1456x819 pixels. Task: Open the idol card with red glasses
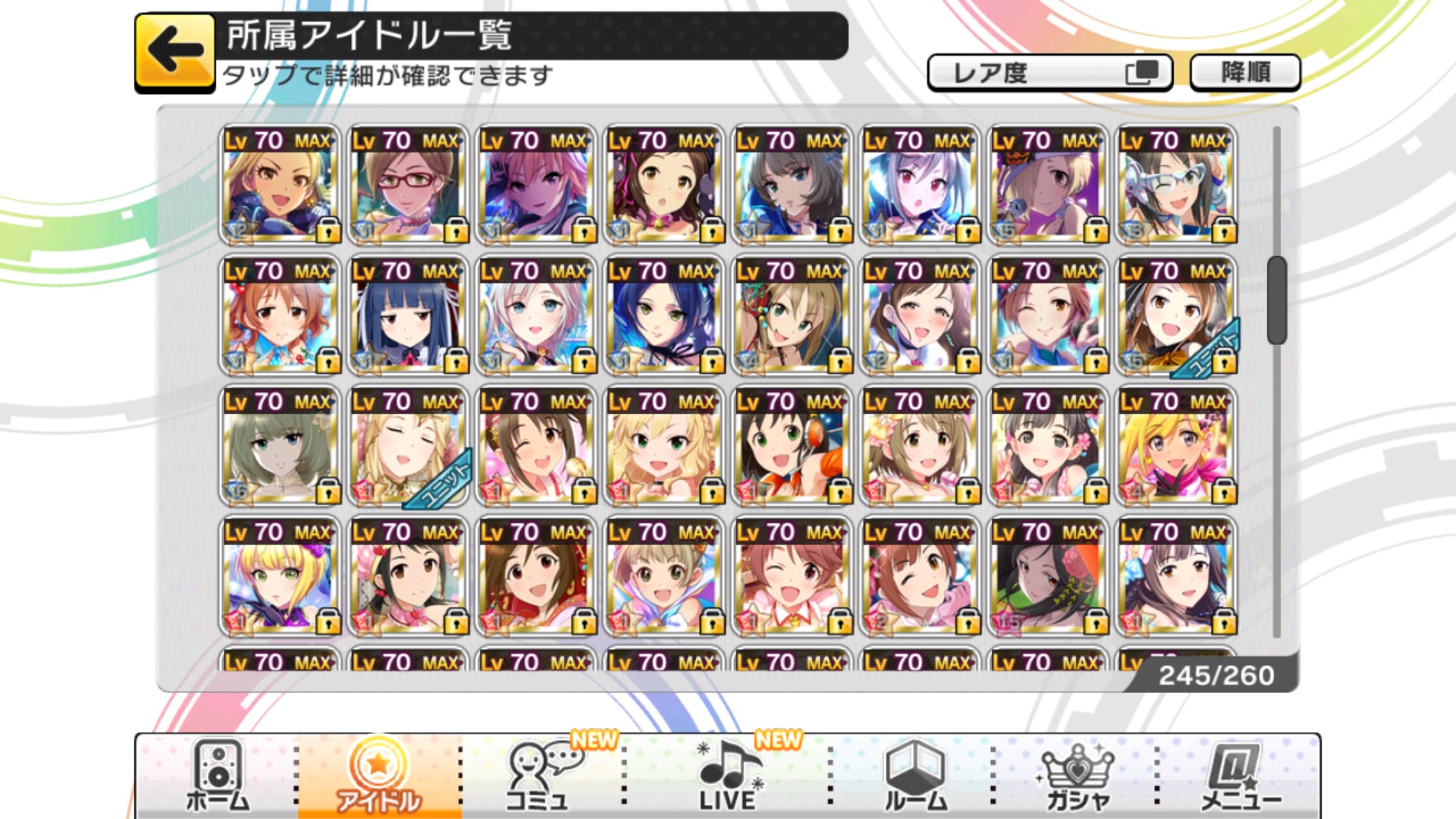pos(407,185)
